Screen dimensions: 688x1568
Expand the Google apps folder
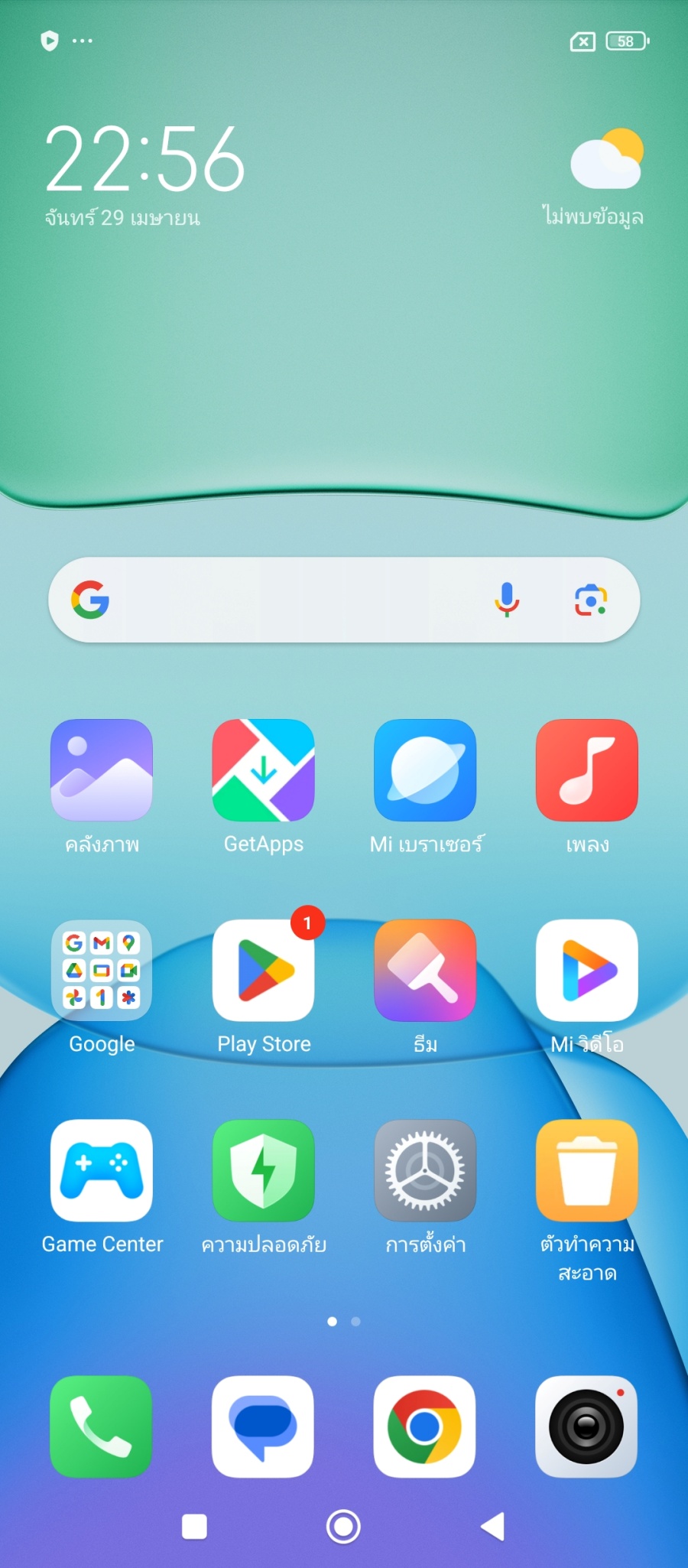pyautogui.click(x=102, y=971)
